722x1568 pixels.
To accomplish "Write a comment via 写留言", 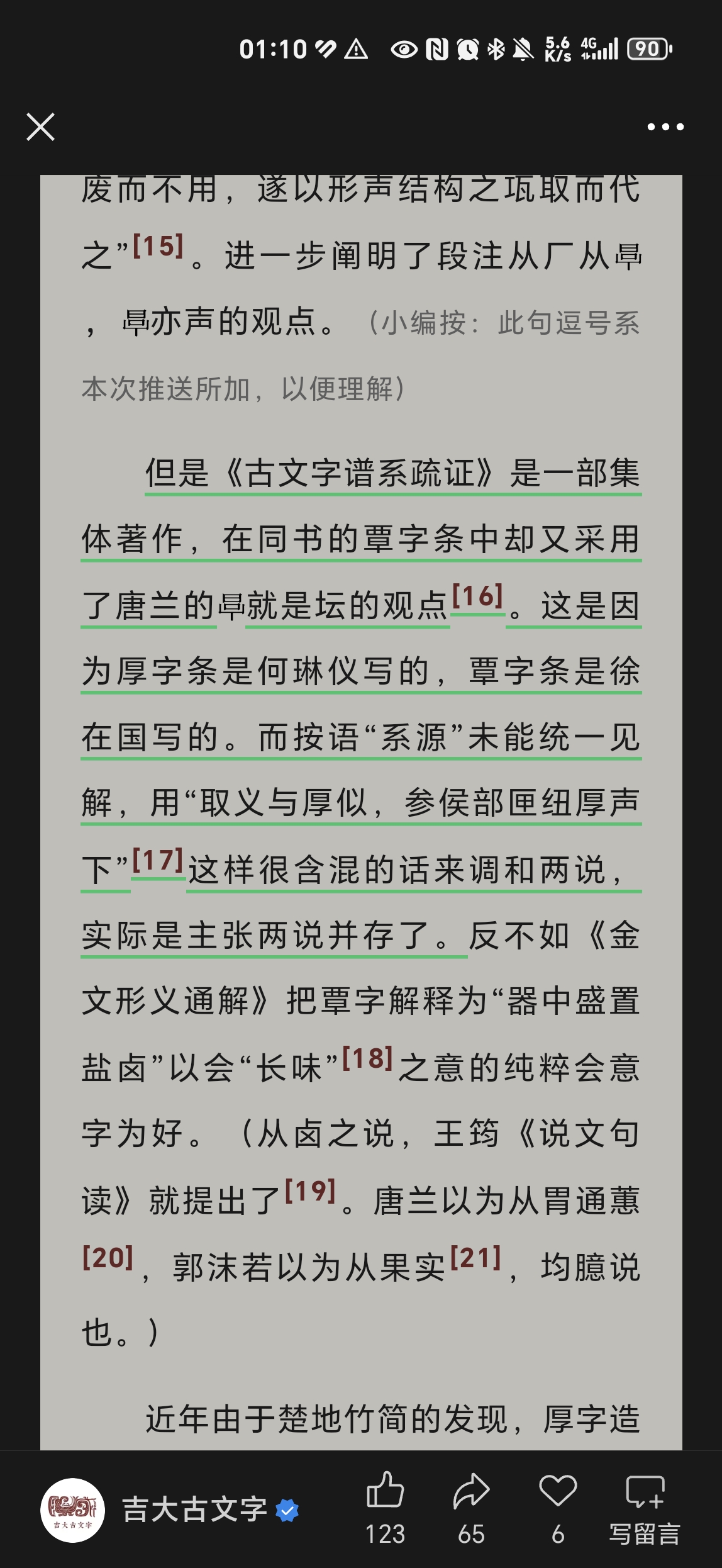I will point(645,1507).
